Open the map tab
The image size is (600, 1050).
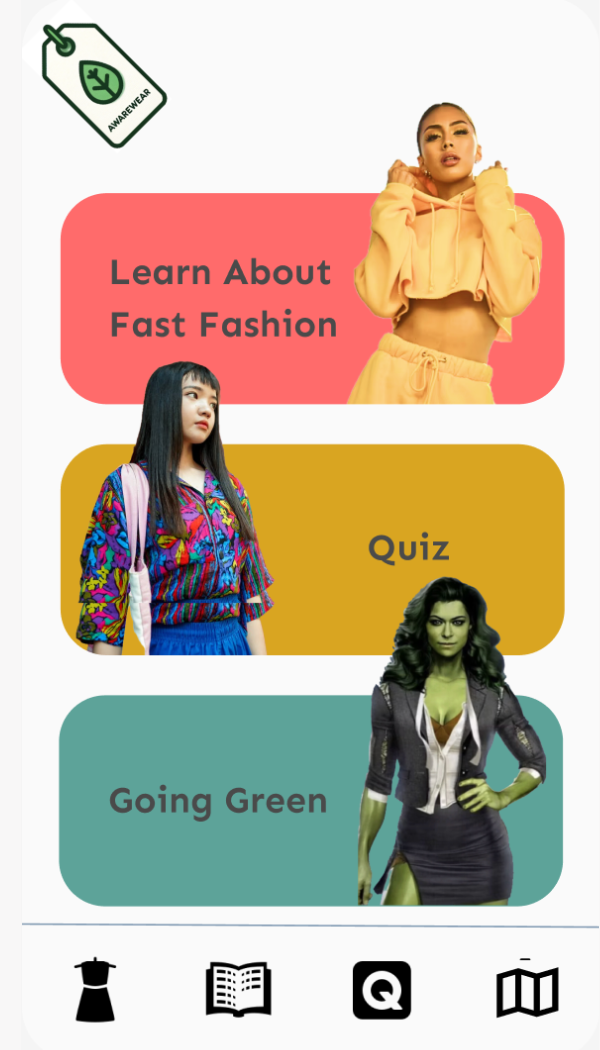click(x=527, y=991)
